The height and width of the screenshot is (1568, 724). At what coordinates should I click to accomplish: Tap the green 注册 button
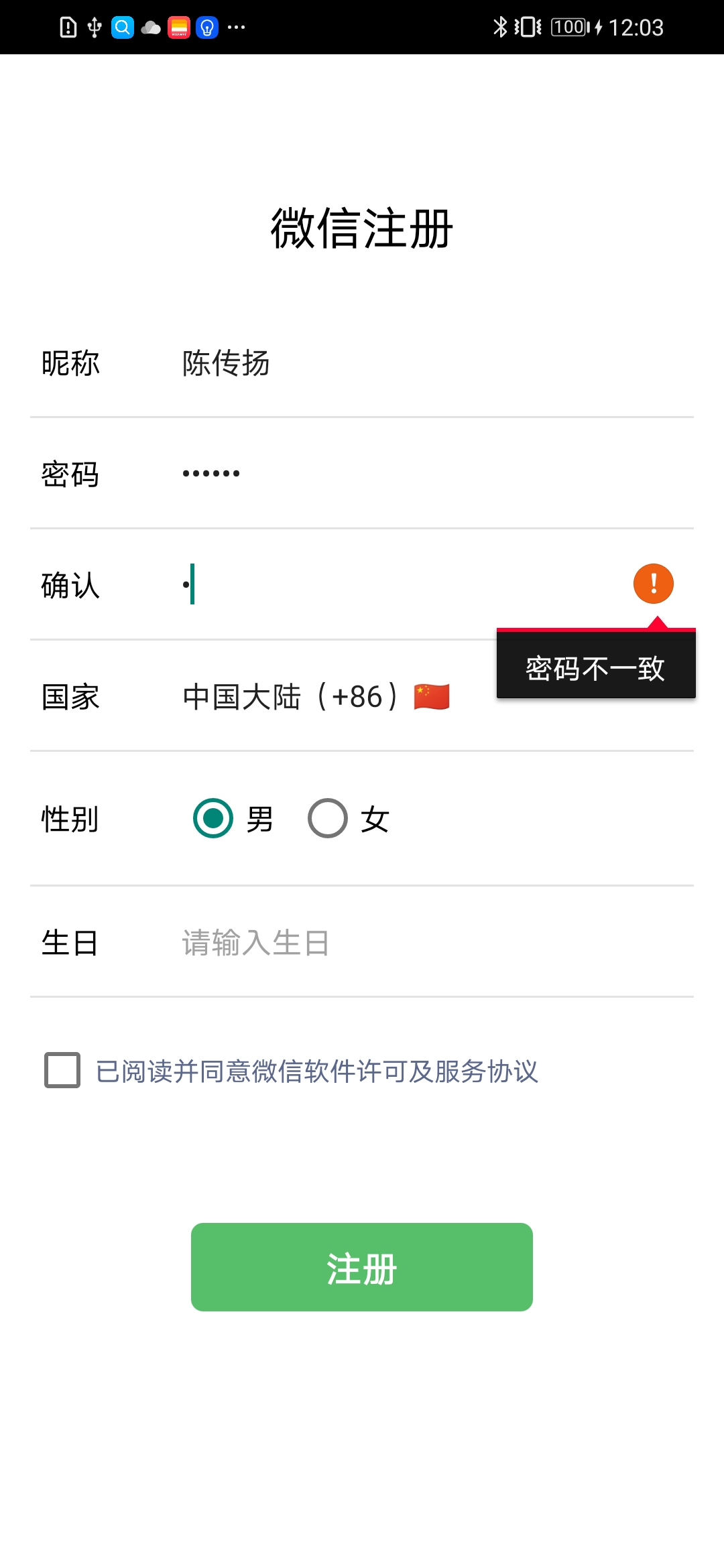click(x=362, y=1267)
